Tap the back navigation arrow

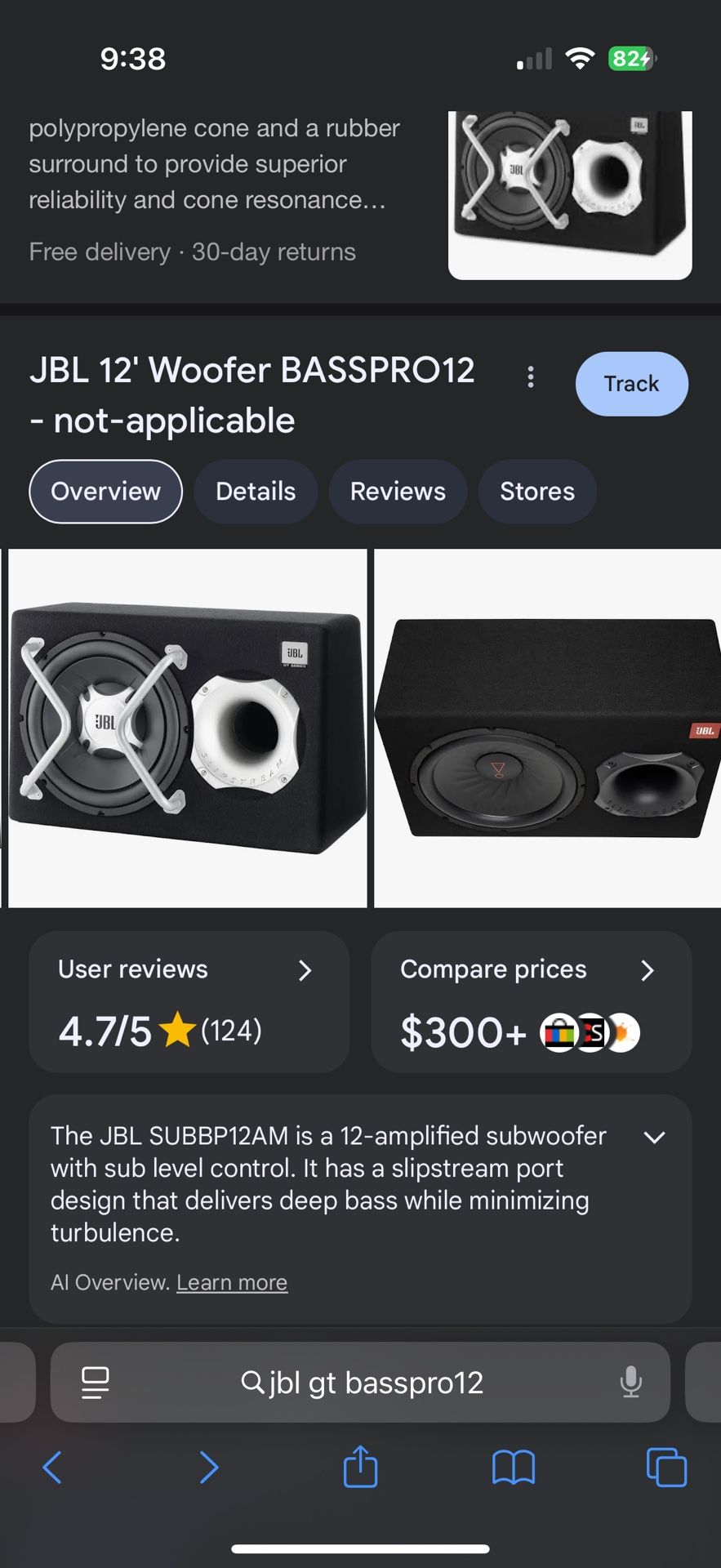[x=52, y=1466]
